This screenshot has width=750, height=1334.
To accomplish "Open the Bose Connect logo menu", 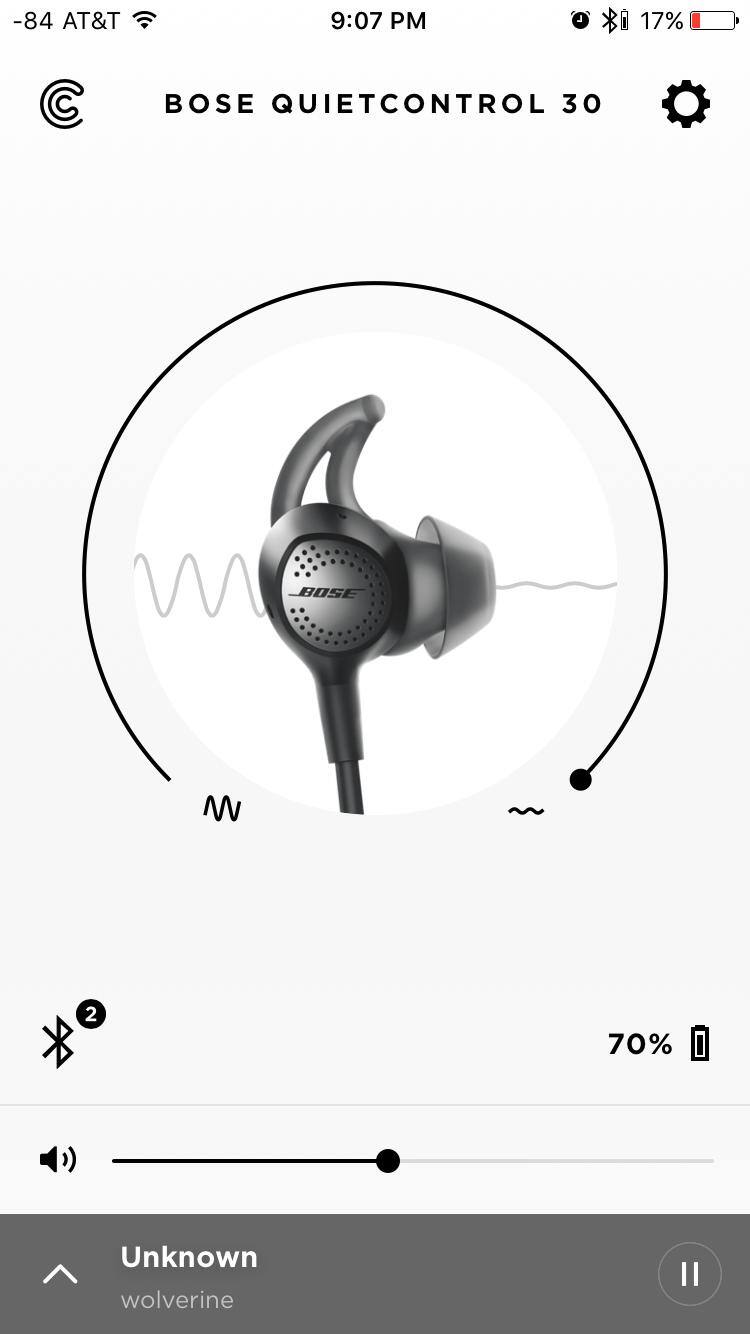I will 62,104.
